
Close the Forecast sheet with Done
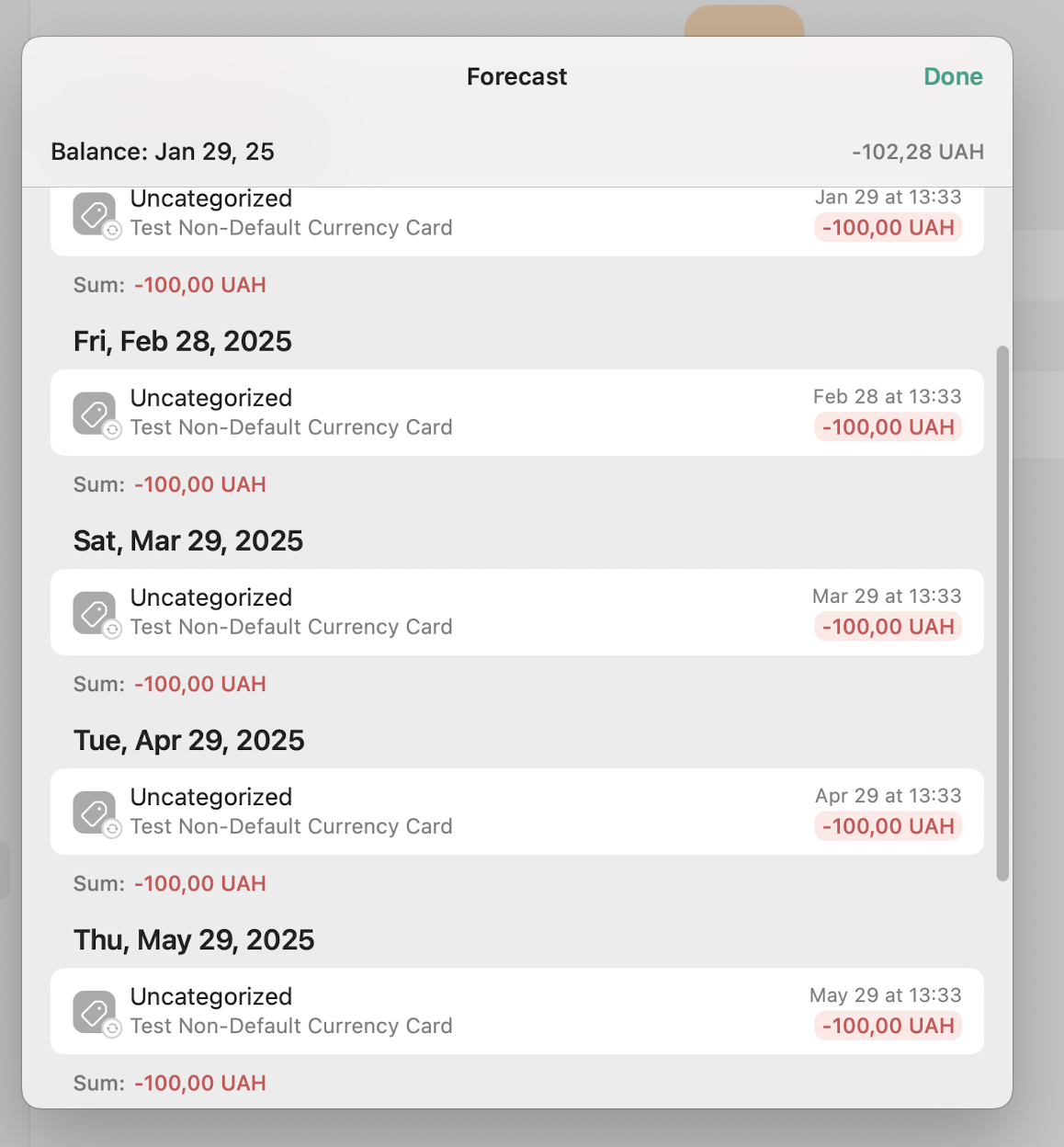(x=953, y=76)
